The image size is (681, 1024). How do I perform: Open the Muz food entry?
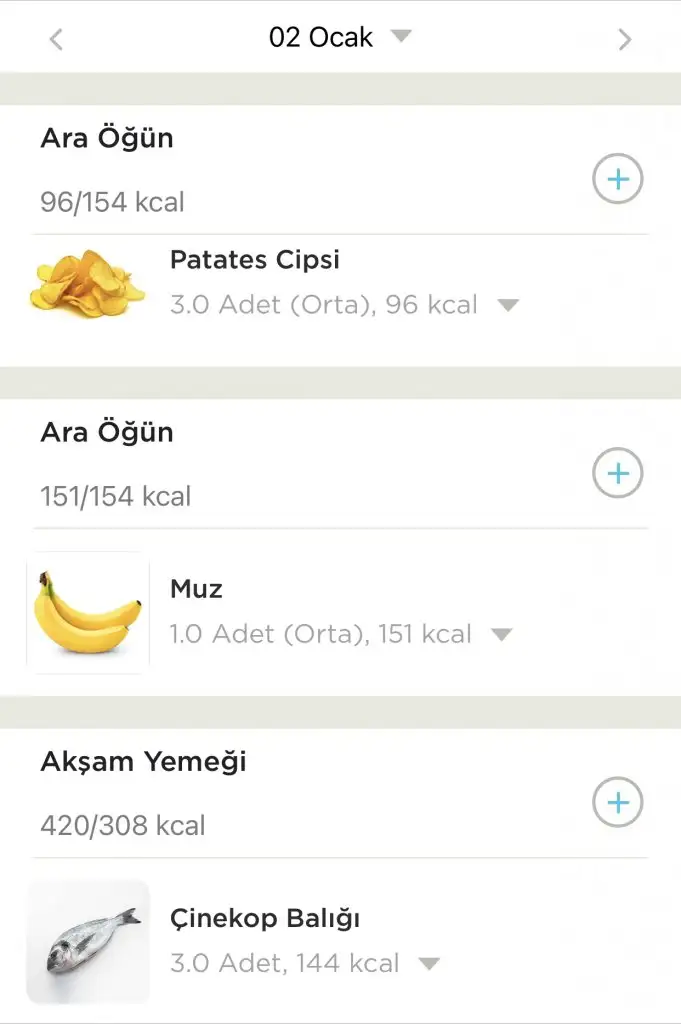[x=197, y=589]
